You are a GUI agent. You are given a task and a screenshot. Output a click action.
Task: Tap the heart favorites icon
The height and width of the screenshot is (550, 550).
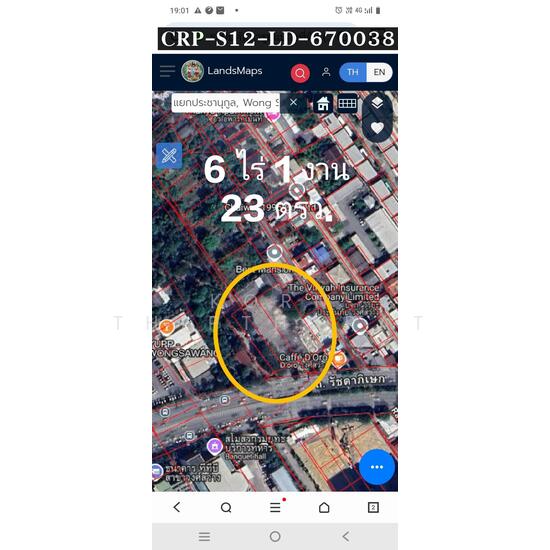pyautogui.click(x=377, y=128)
